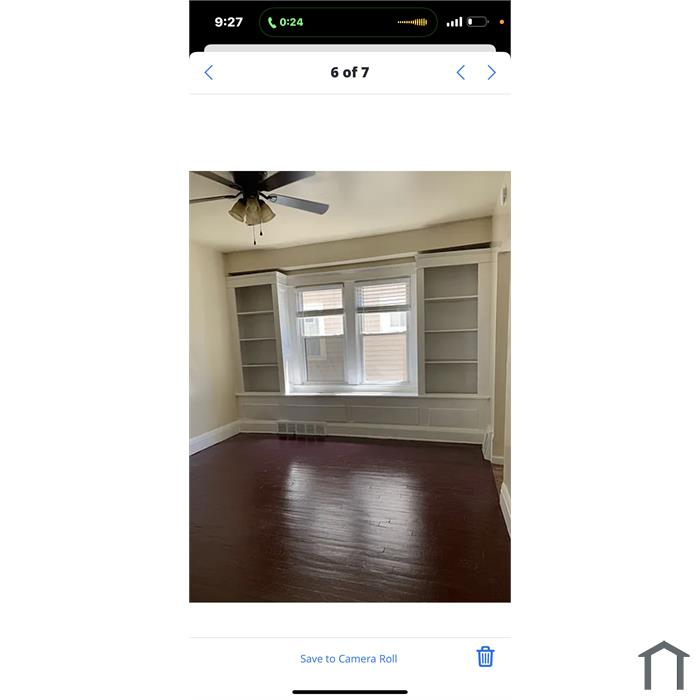The width and height of the screenshot is (700, 700).
Task: Return to the ongoing call via the green pill
Action: point(286,22)
